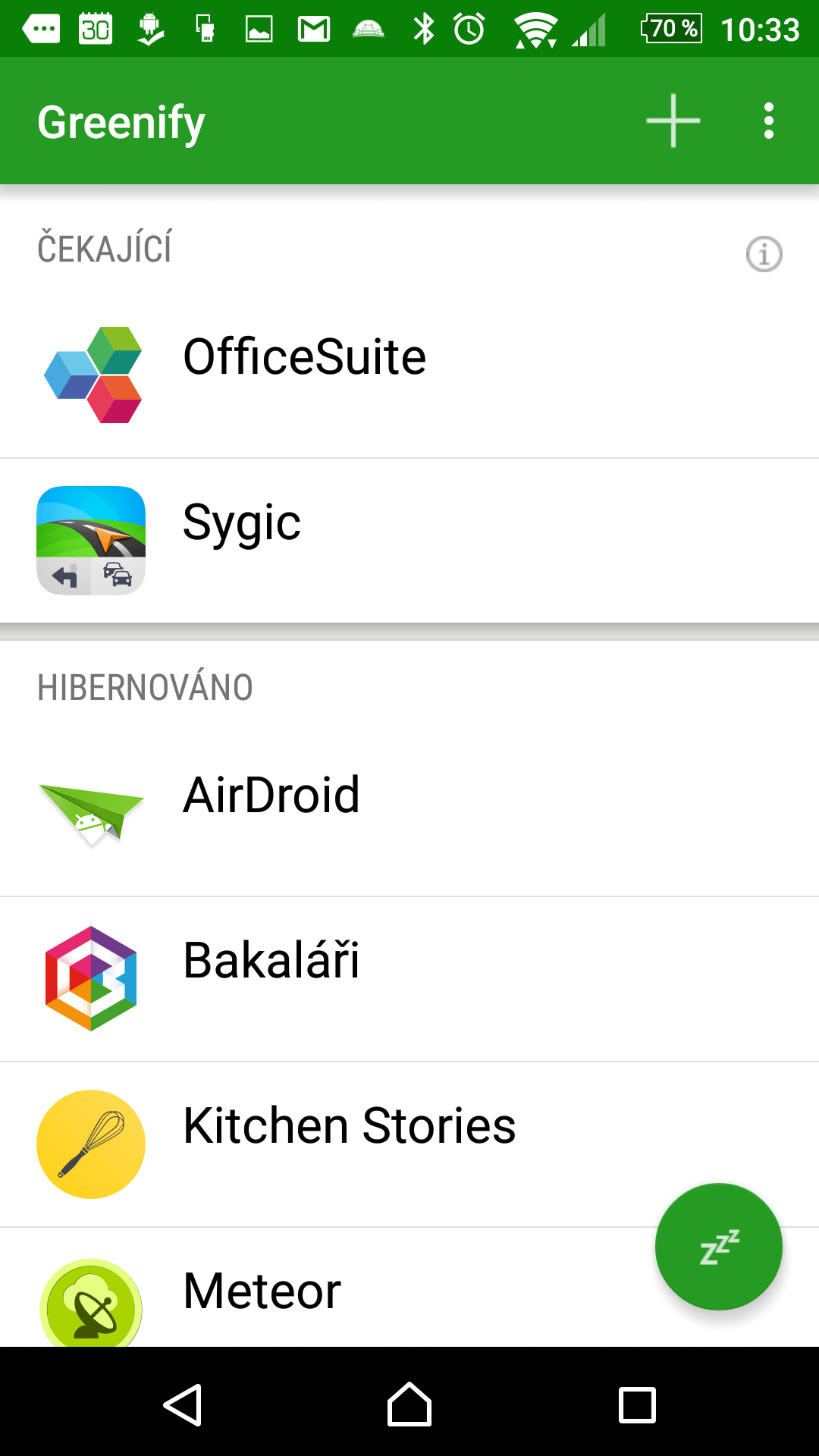Add an app with the plus icon
Image resolution: width=819 pixels, height=1456 pixels.
click(x=673, y=121)
